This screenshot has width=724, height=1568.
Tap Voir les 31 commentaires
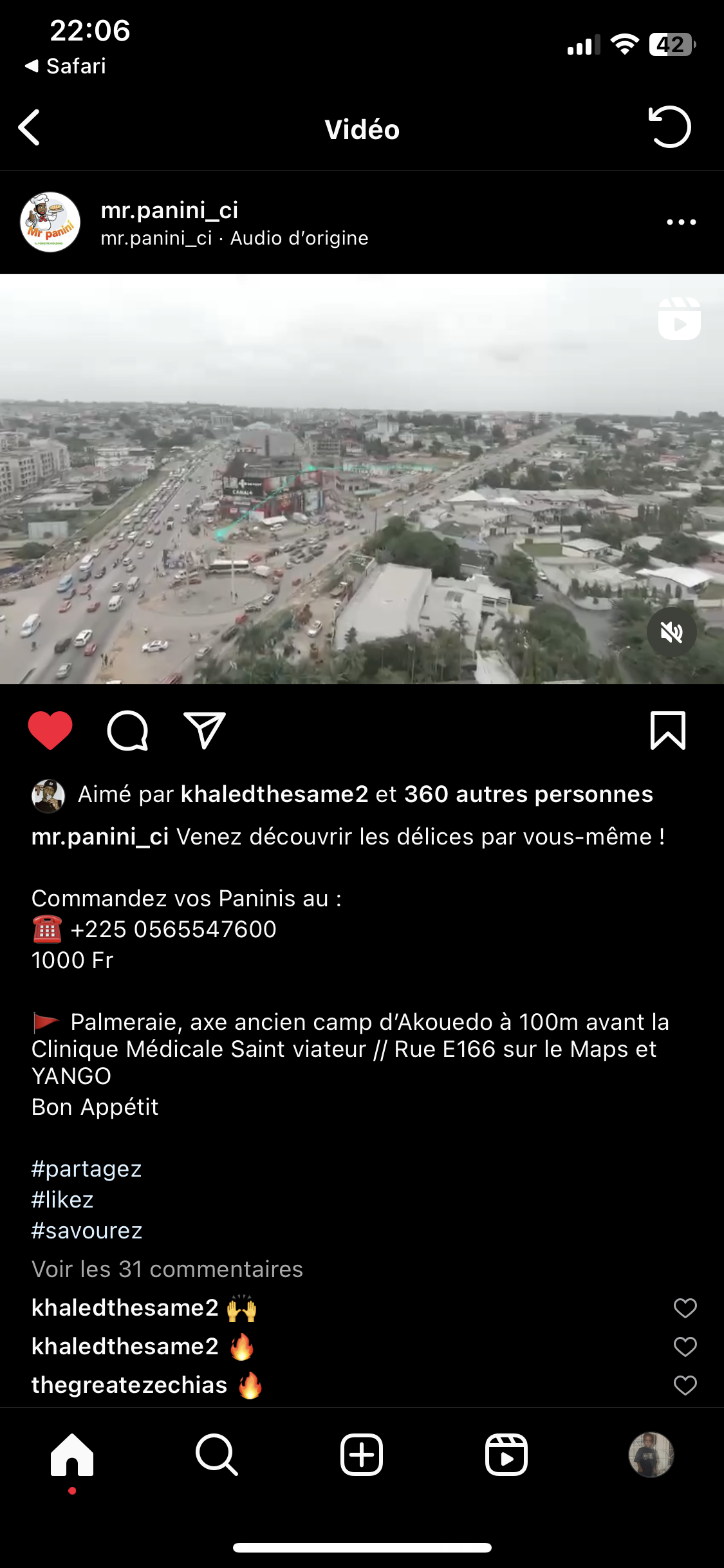pos(167,1269)
